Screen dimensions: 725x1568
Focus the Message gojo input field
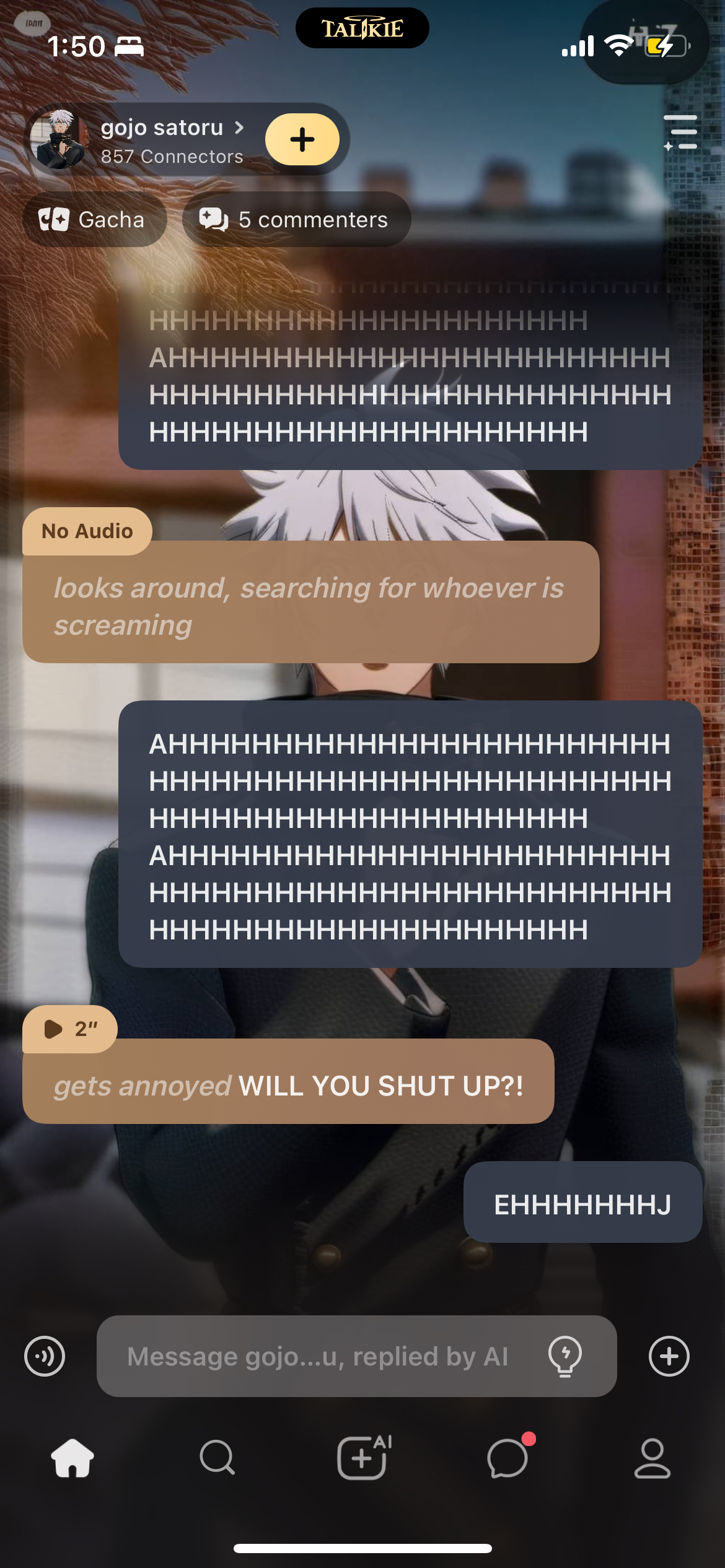click(x=317, y=1356)
